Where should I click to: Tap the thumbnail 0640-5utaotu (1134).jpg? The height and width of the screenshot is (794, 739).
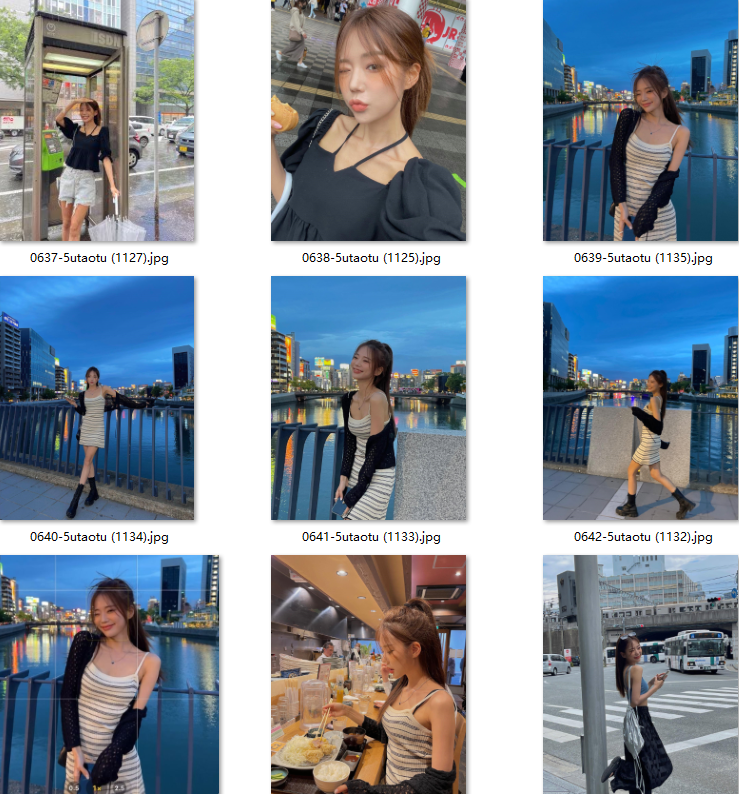97,398
